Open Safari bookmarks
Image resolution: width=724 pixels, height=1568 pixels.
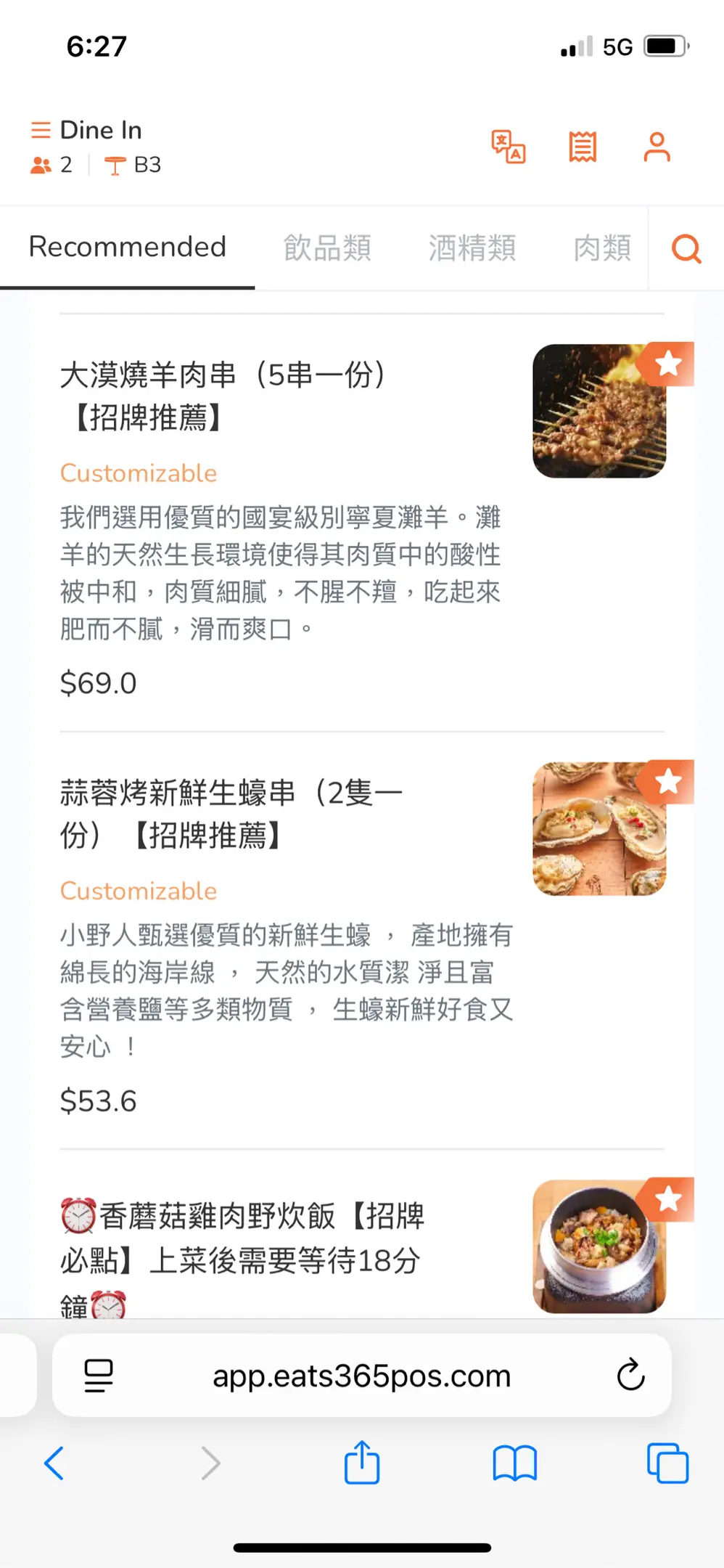pos(514,1463)
